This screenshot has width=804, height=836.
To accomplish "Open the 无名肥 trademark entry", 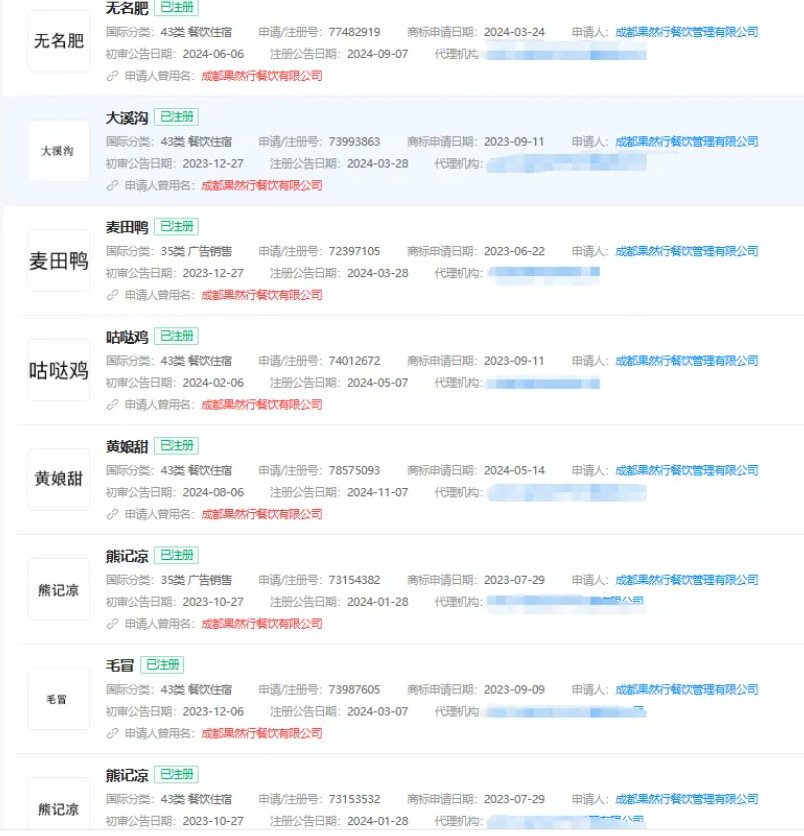I will click(127, 8).
